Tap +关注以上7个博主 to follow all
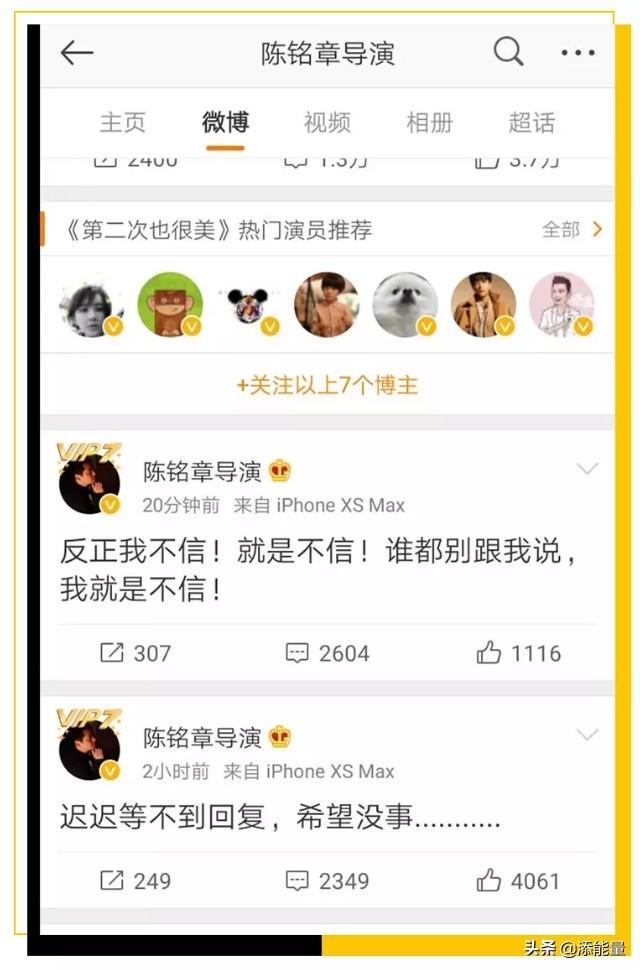 pyautogui.click(x=327, y=385)
